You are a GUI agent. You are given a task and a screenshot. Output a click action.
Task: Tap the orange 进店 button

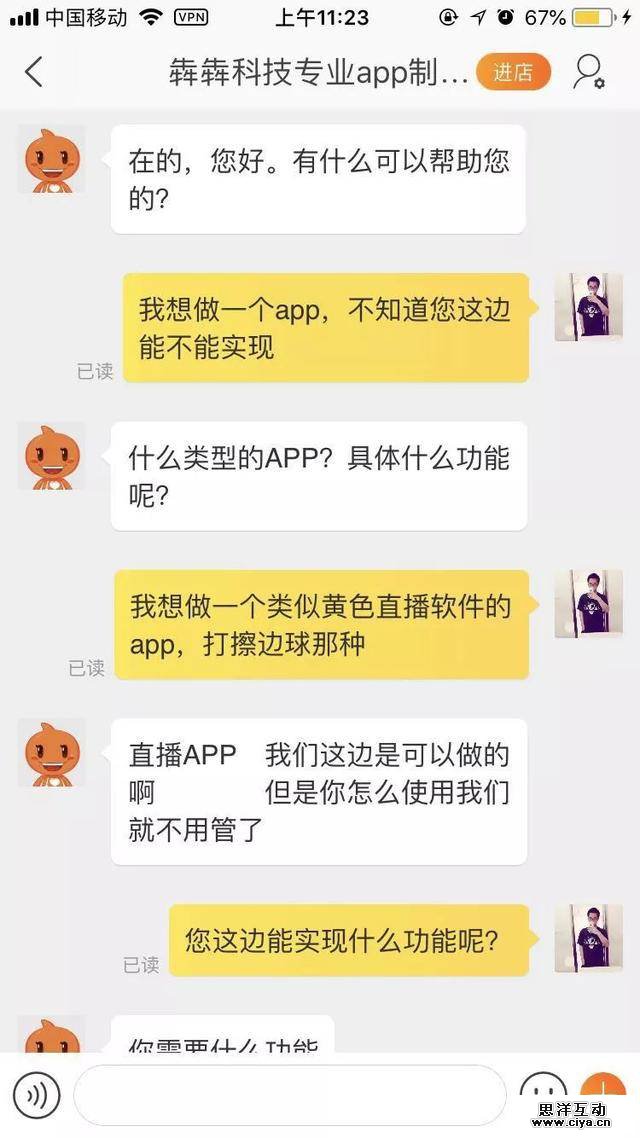coord(513,72)
